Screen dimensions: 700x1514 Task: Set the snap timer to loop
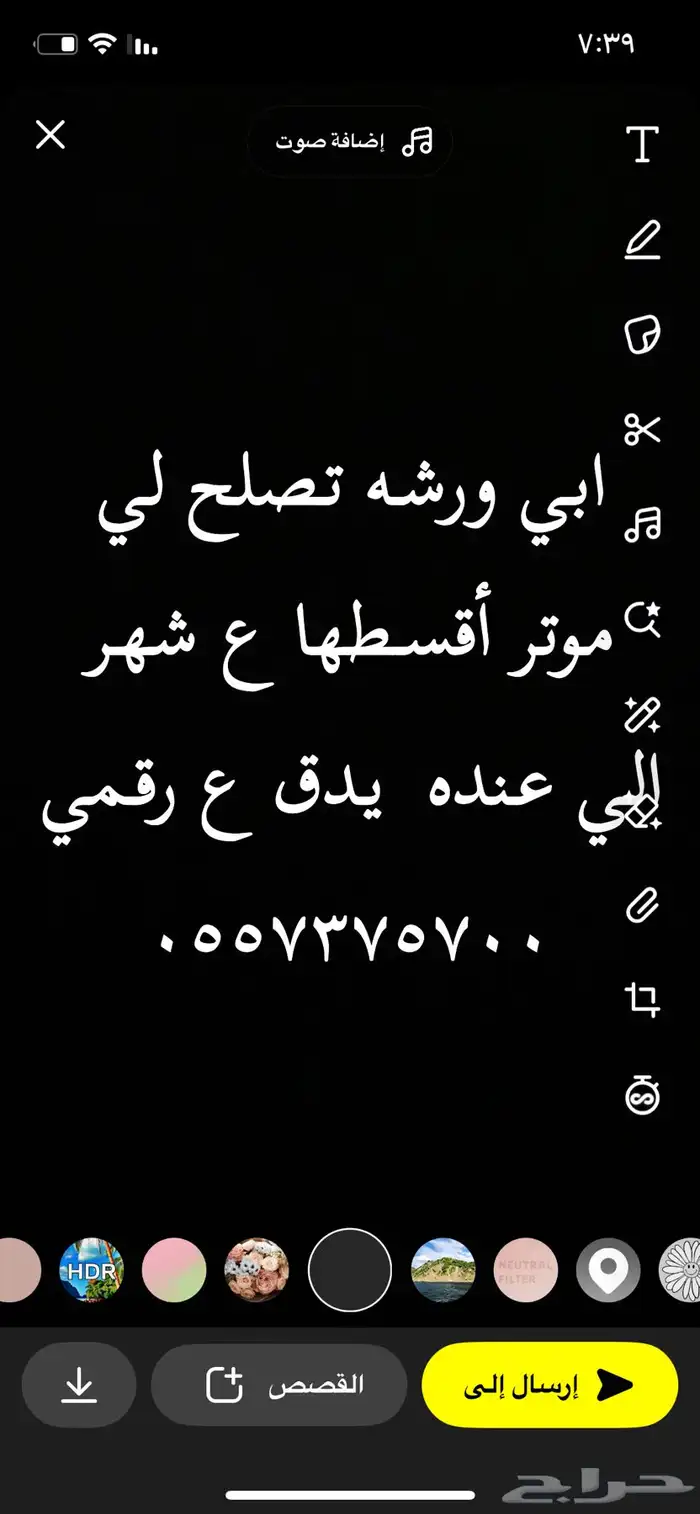643,1095
